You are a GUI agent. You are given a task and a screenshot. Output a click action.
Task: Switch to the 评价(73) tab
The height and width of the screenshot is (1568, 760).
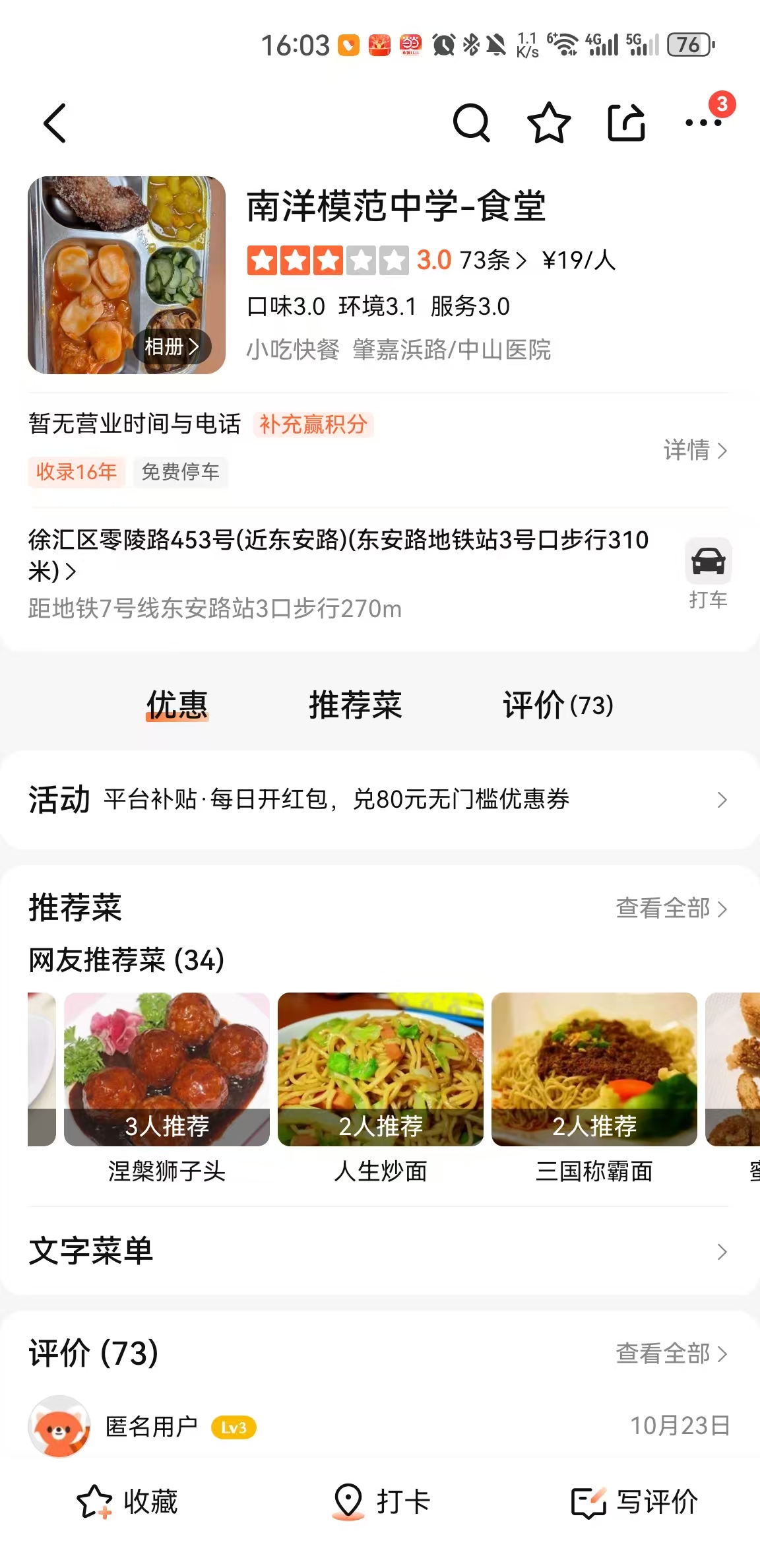(x=558, y=705)
